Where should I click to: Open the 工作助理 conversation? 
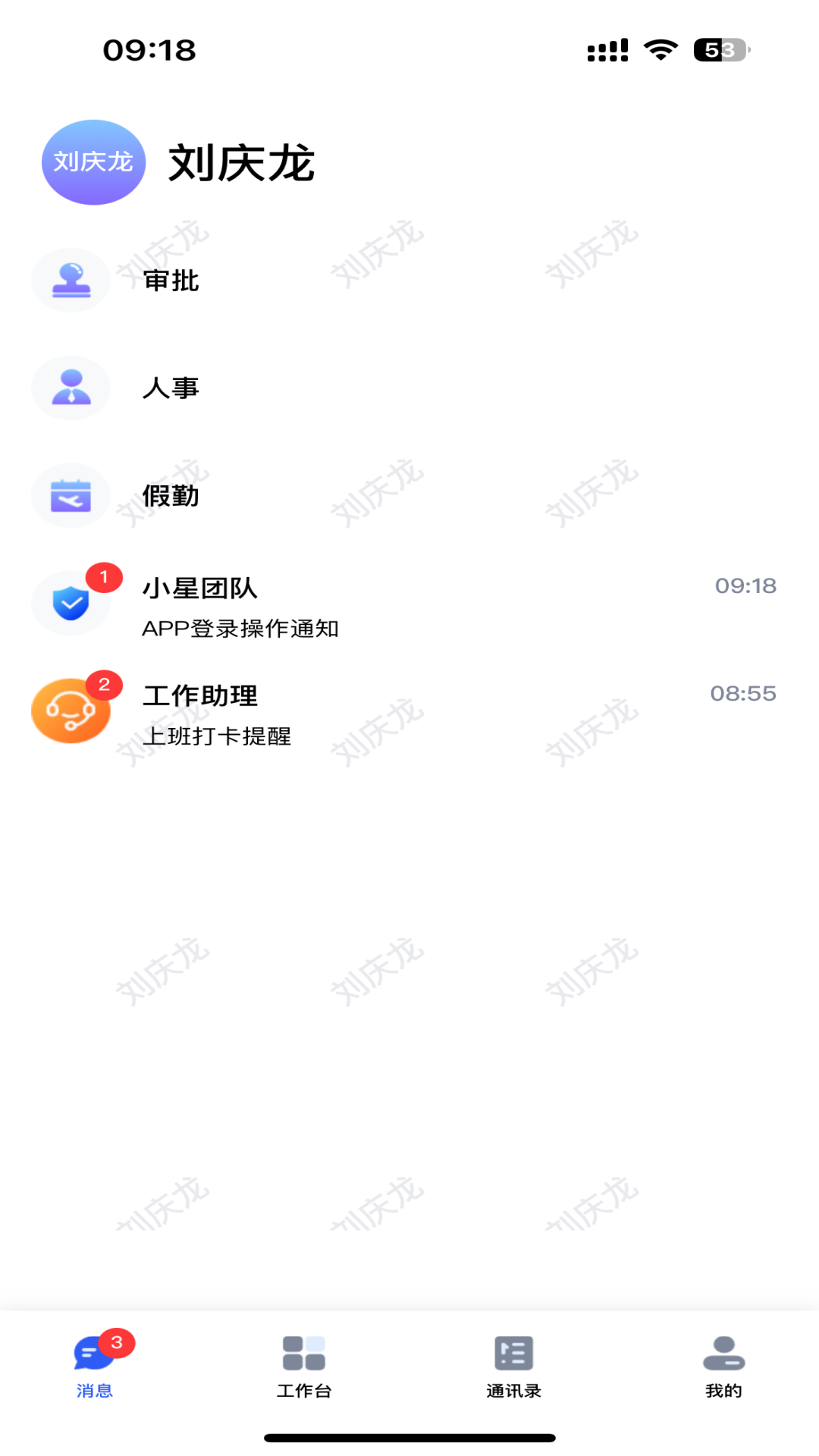click(409, 712)
